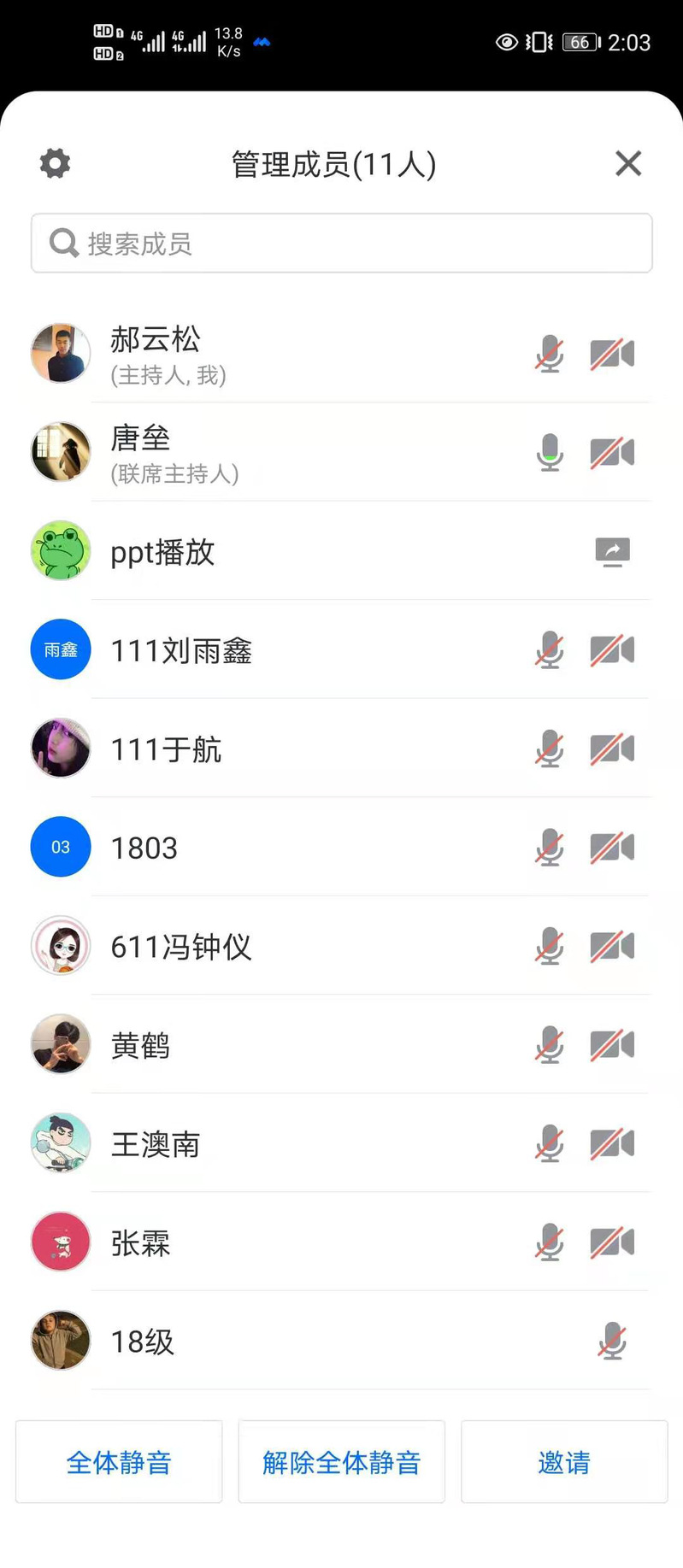Invite participants with 邀请

(564, 1462)
